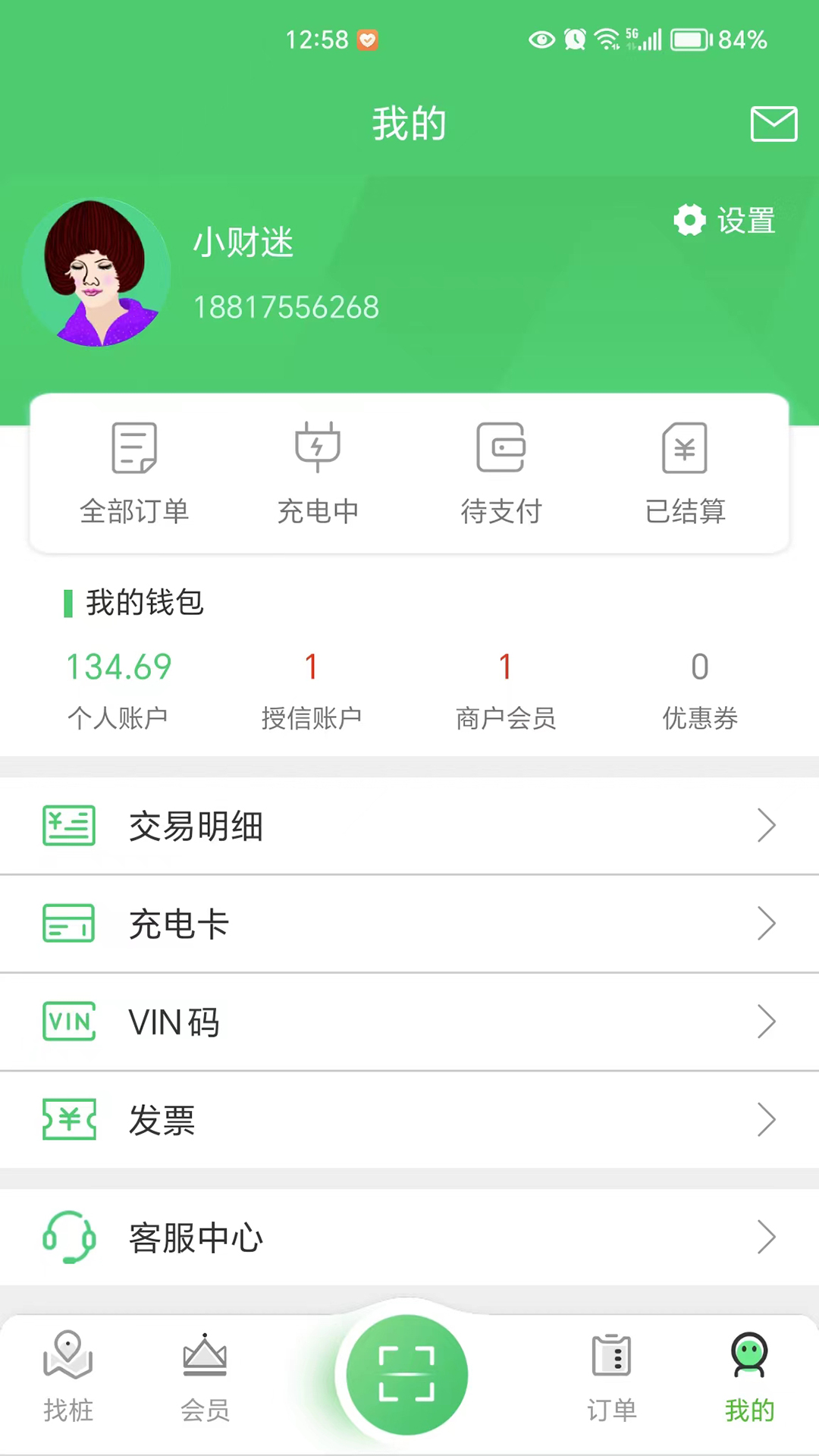Check the battery level indicator
The height and width of the screenshot is (1456, 819).
[x=691, y=39]
